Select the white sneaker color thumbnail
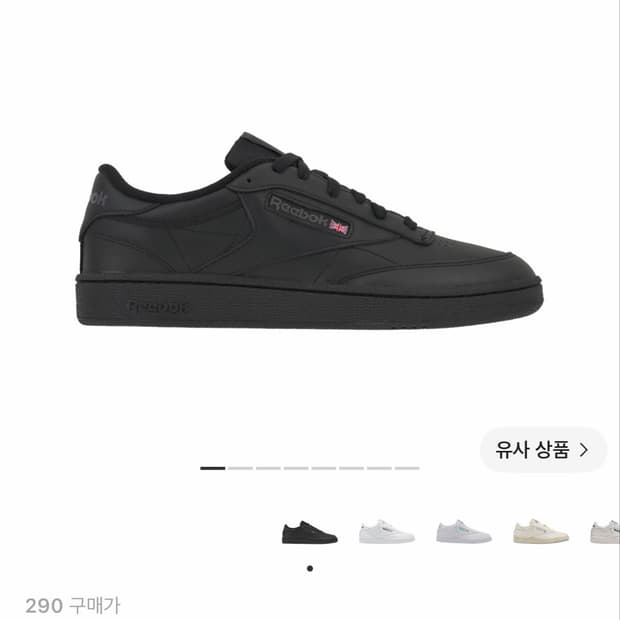 tap(387, 531)
